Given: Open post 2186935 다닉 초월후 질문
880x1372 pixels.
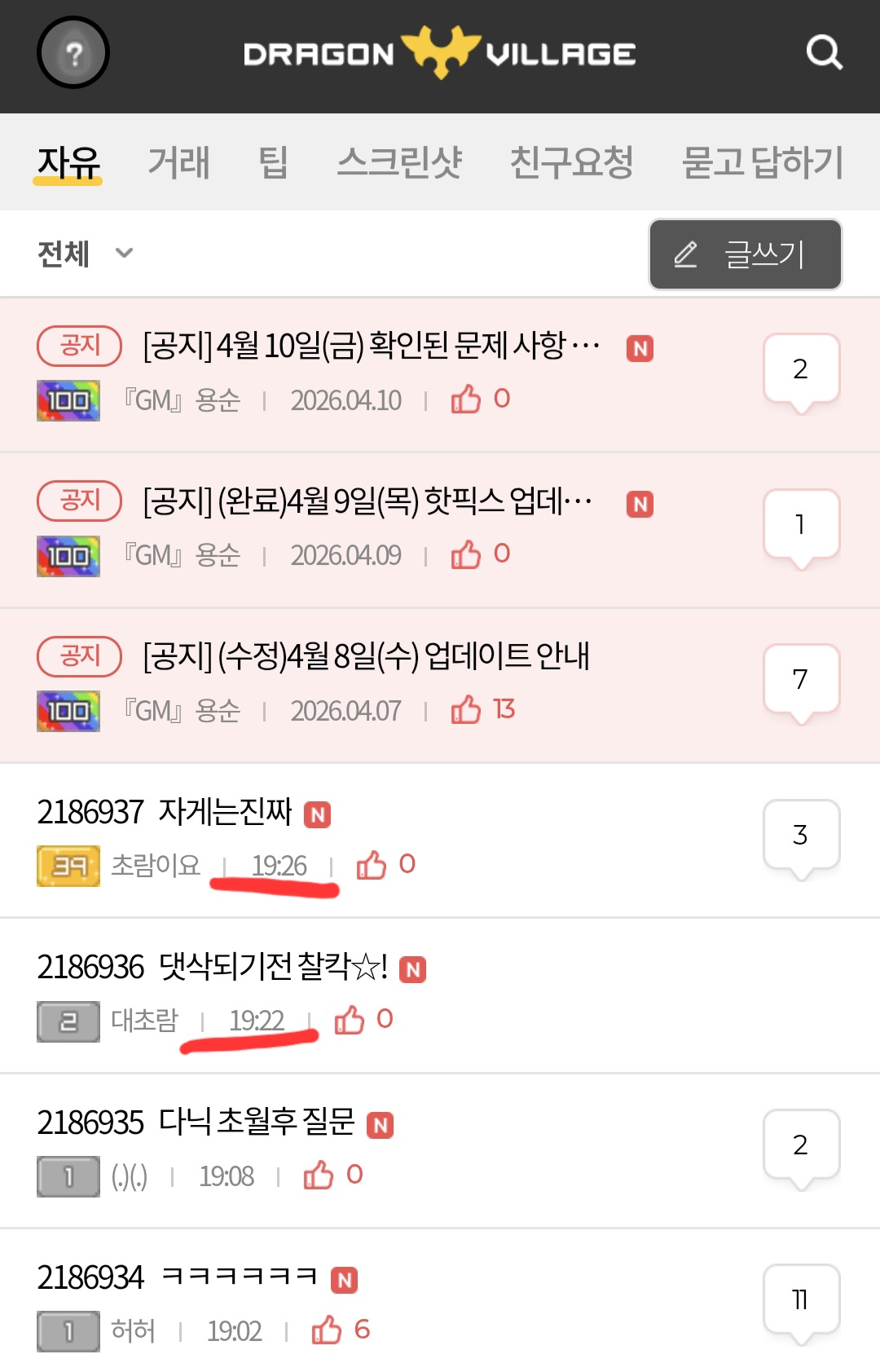Looking at the screenshot, I should point(257,1123).
